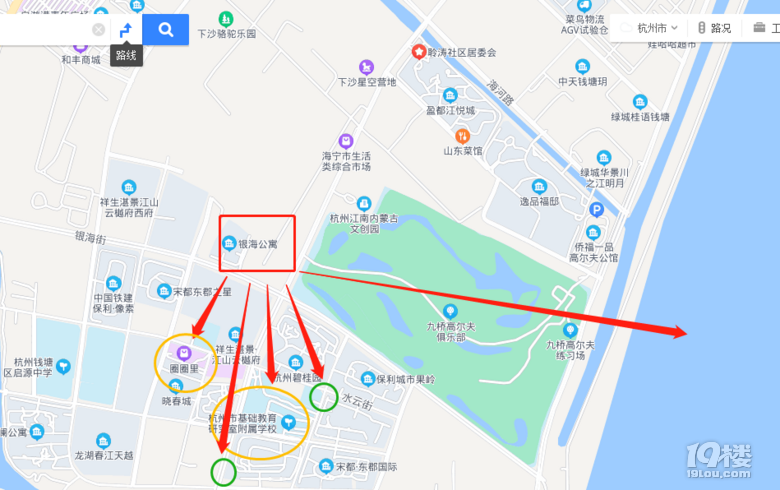The image size is (780, 490).
Task: Select the 银海公寓 map marker
Action: point(230,244)
